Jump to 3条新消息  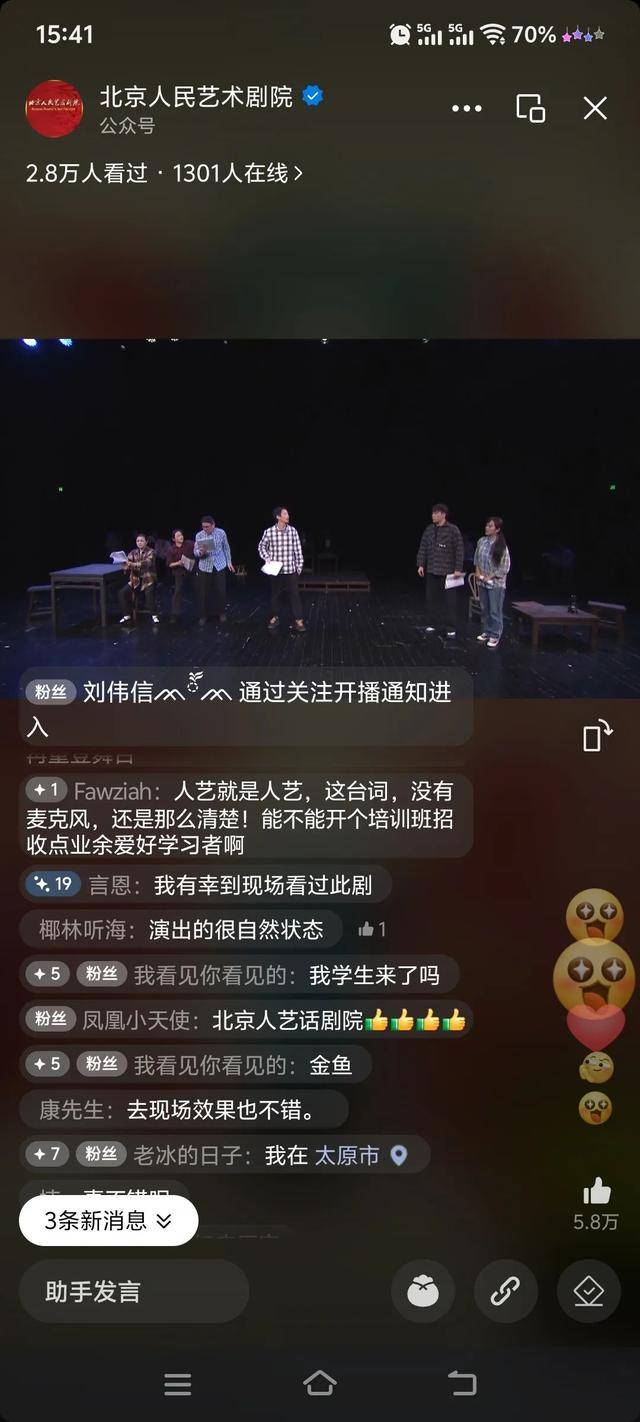pyautogui.click(x=108, y=1220)
